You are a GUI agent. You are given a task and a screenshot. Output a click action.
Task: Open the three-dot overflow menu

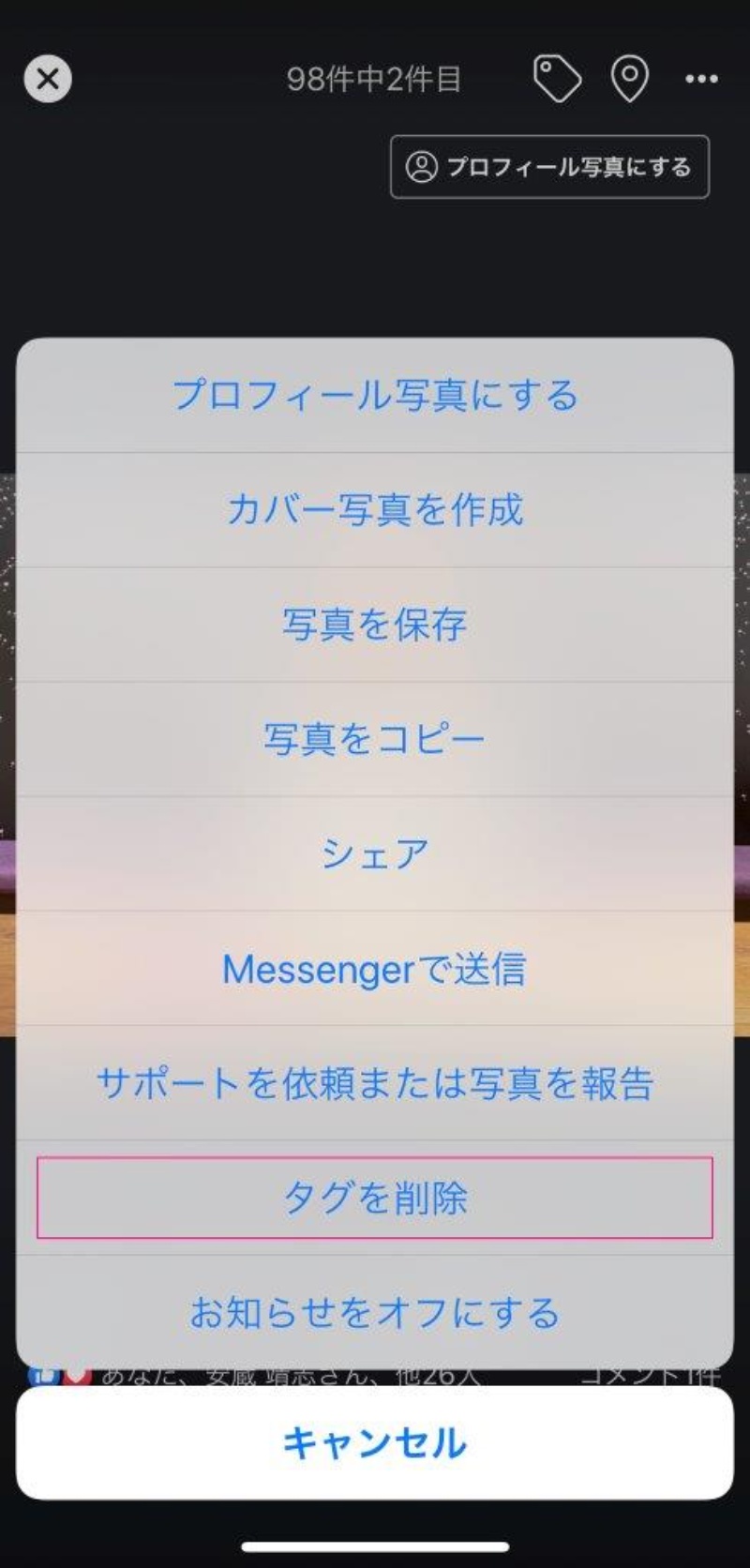[x=701, y=79]
